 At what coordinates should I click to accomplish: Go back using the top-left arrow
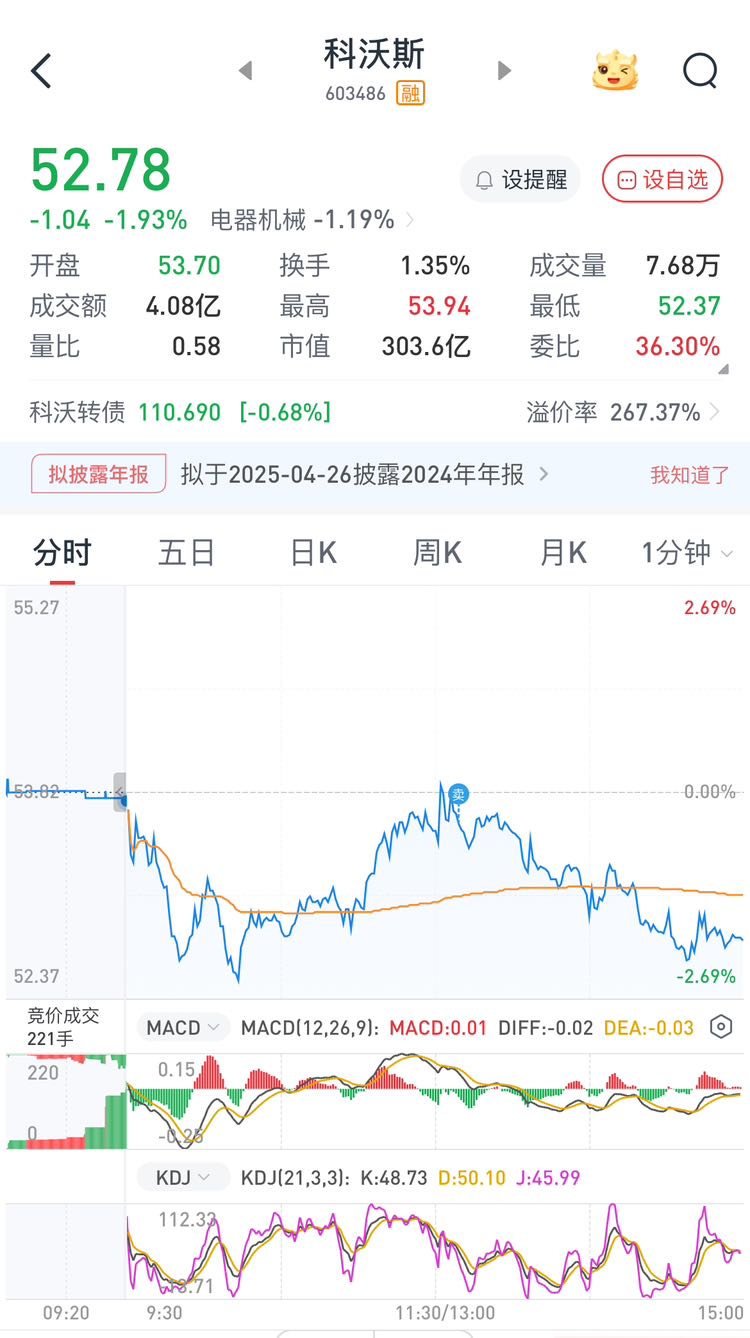(41, 71)
